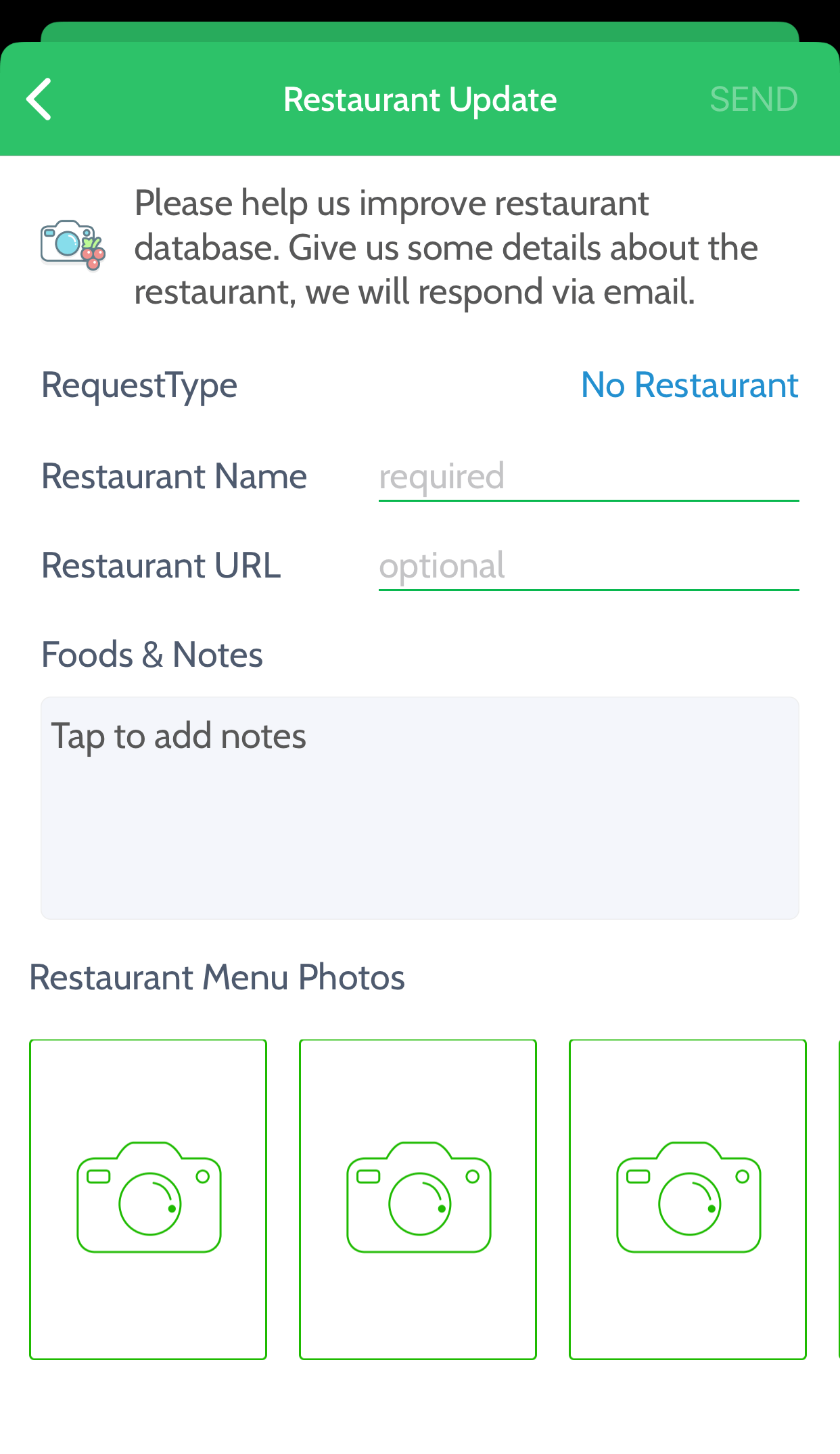Viewport: 840px width, 1454px height.
Task: Add the second restaurant menu photo
Action: [418, 1199]
